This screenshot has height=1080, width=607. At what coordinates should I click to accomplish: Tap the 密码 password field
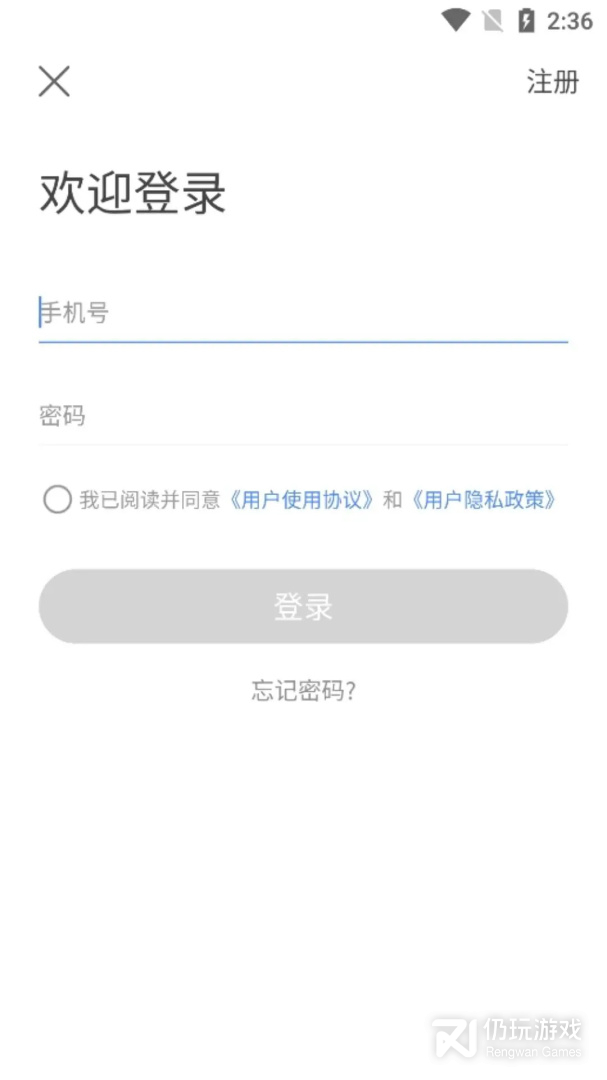302,416
